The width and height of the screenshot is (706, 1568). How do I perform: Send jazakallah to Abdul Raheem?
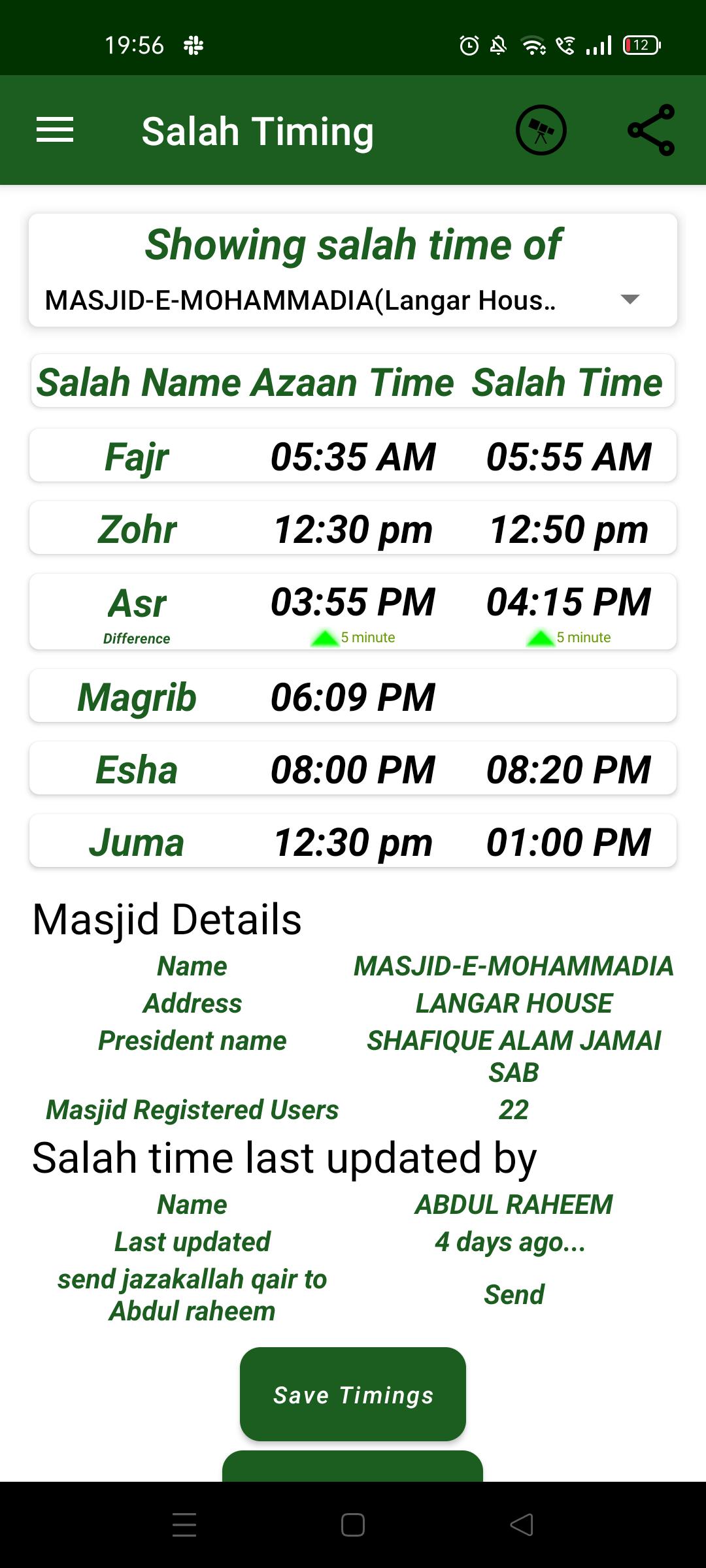[514, 1294]
